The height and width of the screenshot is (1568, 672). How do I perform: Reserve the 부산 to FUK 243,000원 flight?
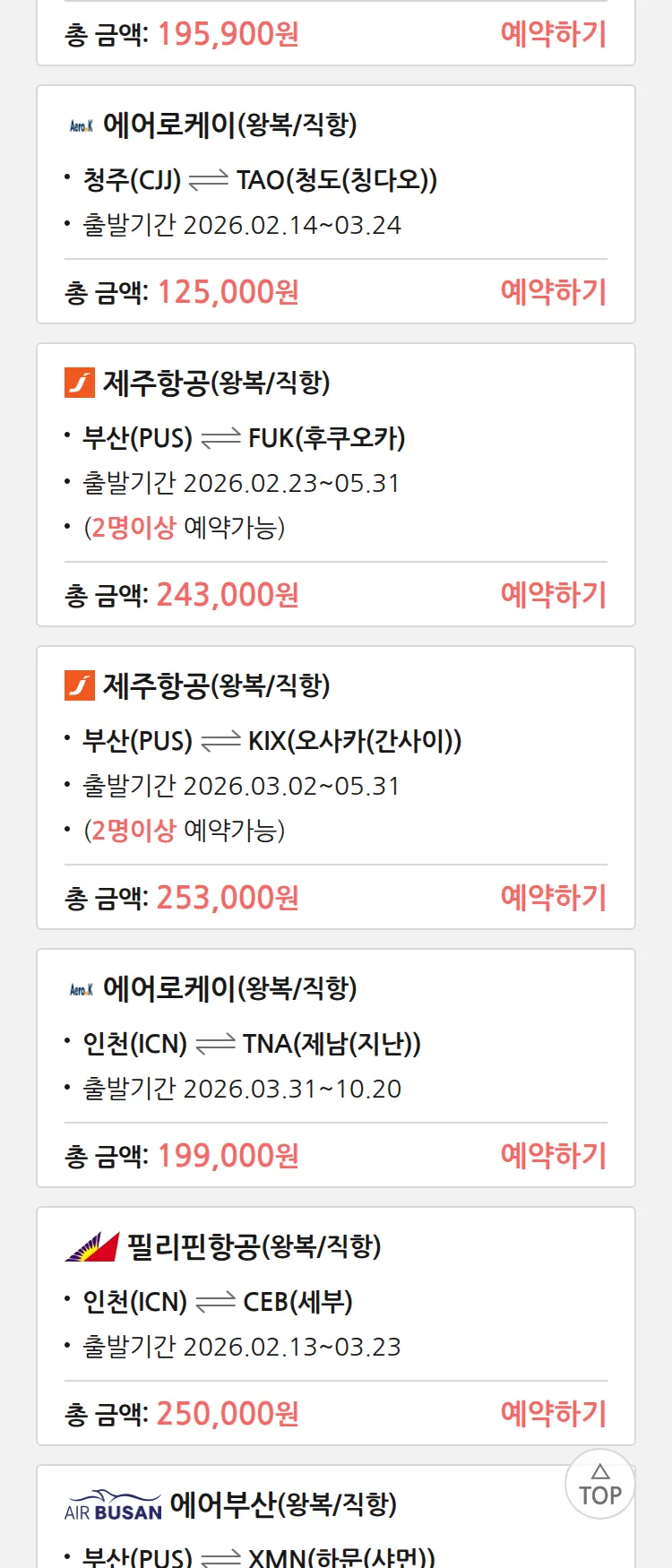pyautogui.click(x=553, y=595)
